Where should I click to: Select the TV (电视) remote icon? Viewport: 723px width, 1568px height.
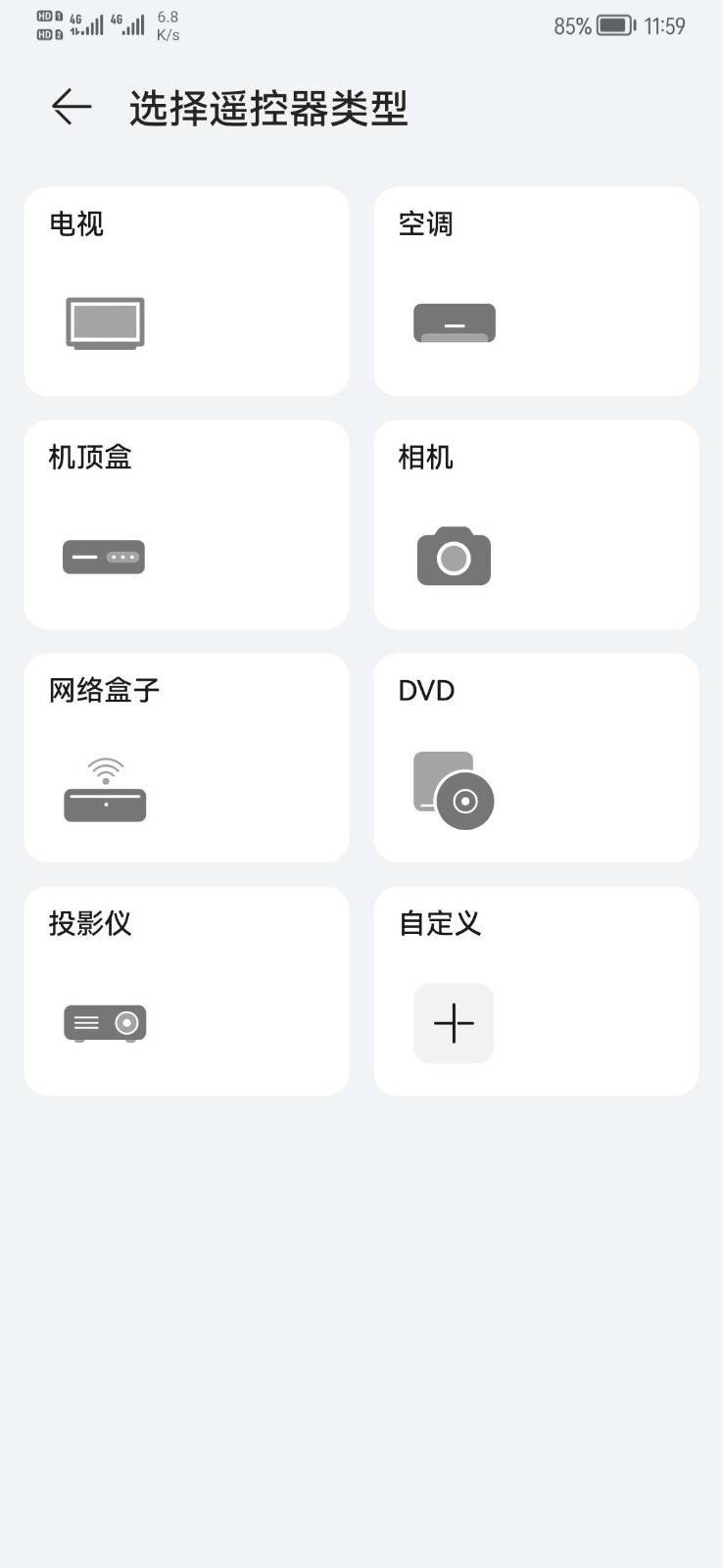point(104,321)
